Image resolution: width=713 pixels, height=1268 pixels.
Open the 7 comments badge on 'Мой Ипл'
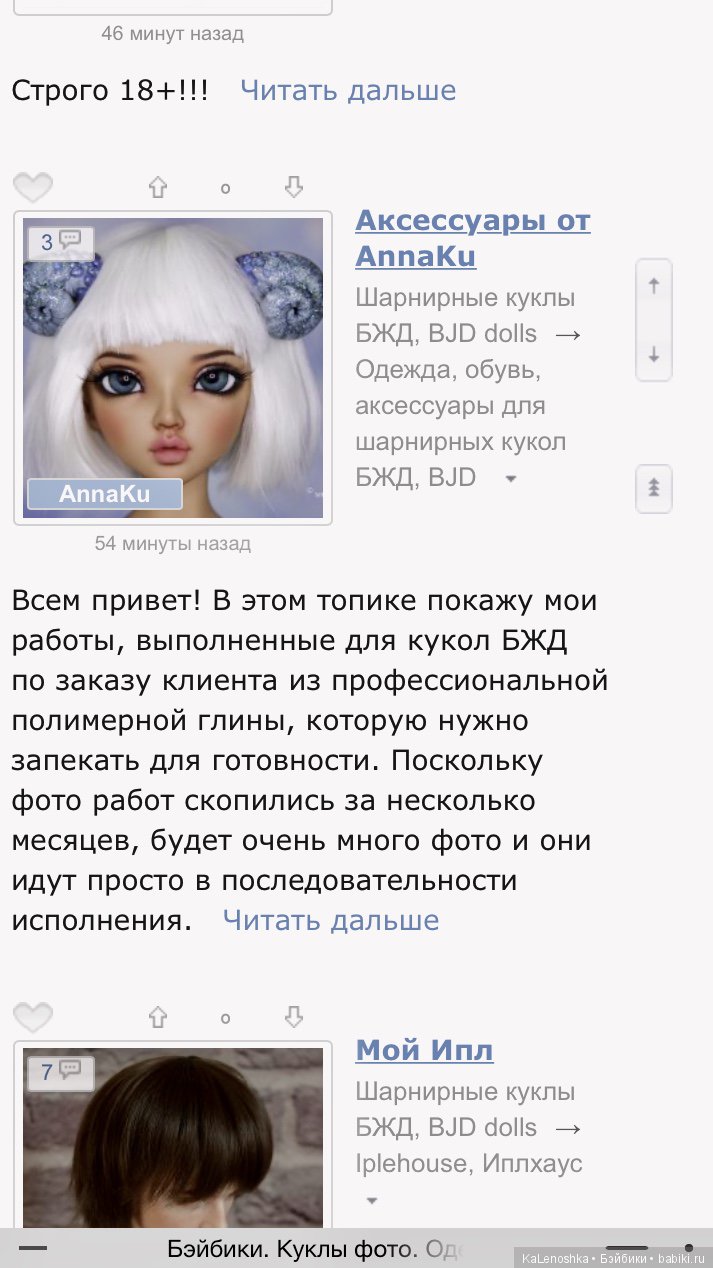60,1073
